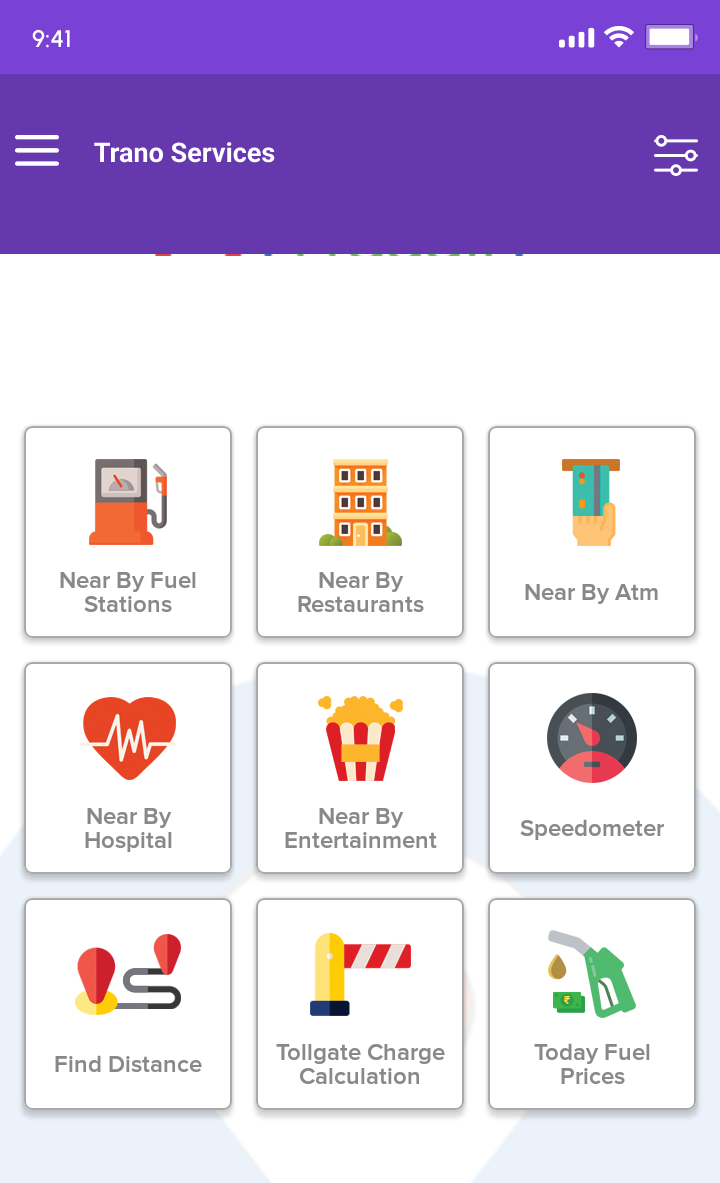The image size is (720, 1183).
Task: Find a Near By Atm
Action: click(x=592, y=532)
